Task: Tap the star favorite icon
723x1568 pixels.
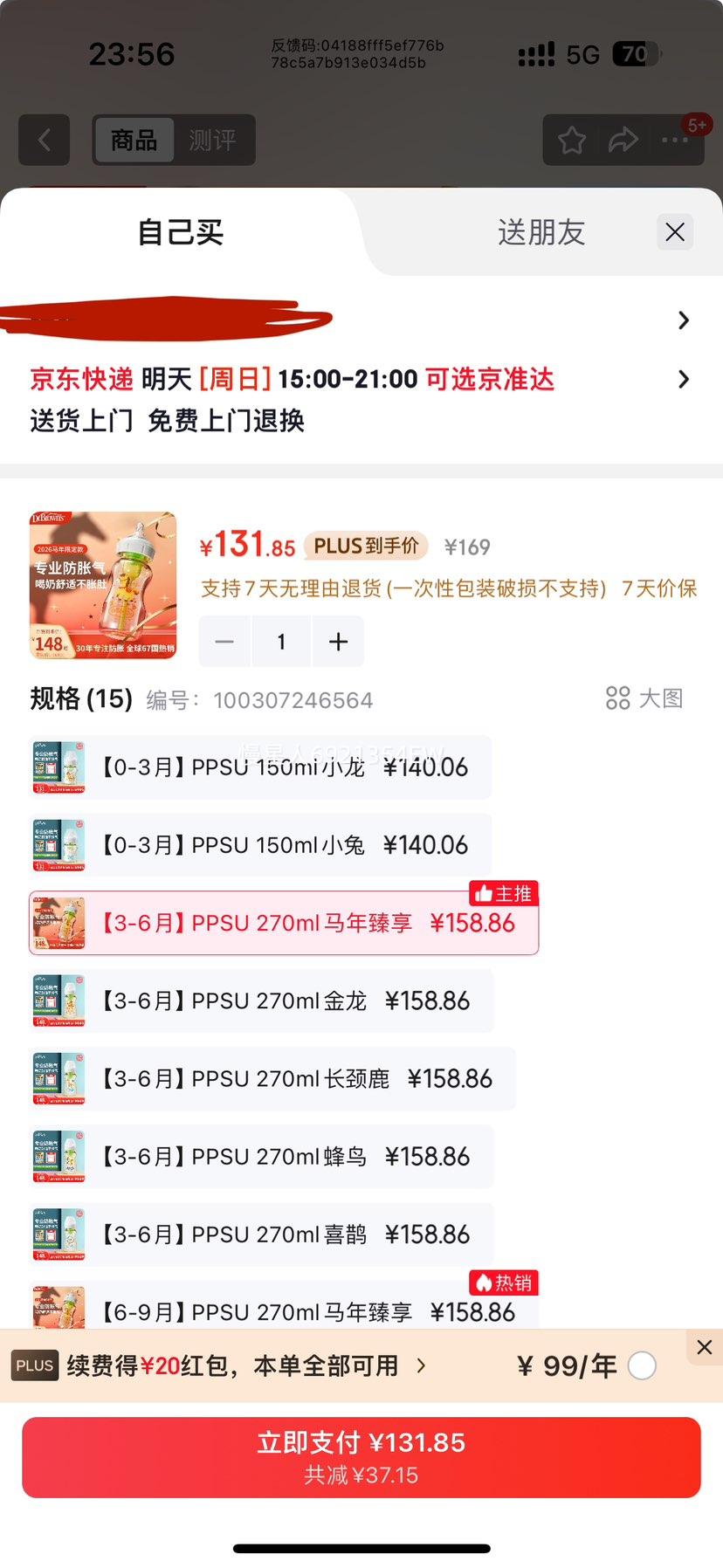Action: coord(571,140)
